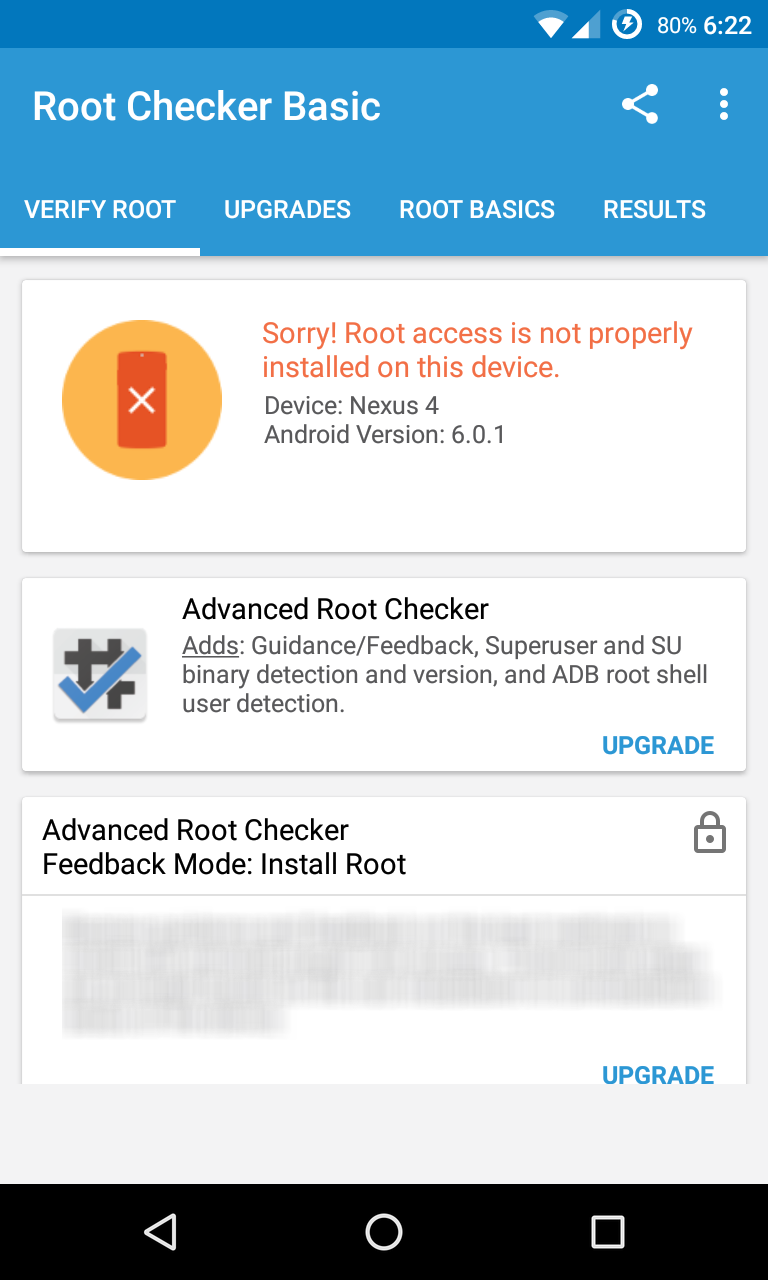Open the overflow menu
The width and height of the screenshot is (768, 1280).
(723, 105)
